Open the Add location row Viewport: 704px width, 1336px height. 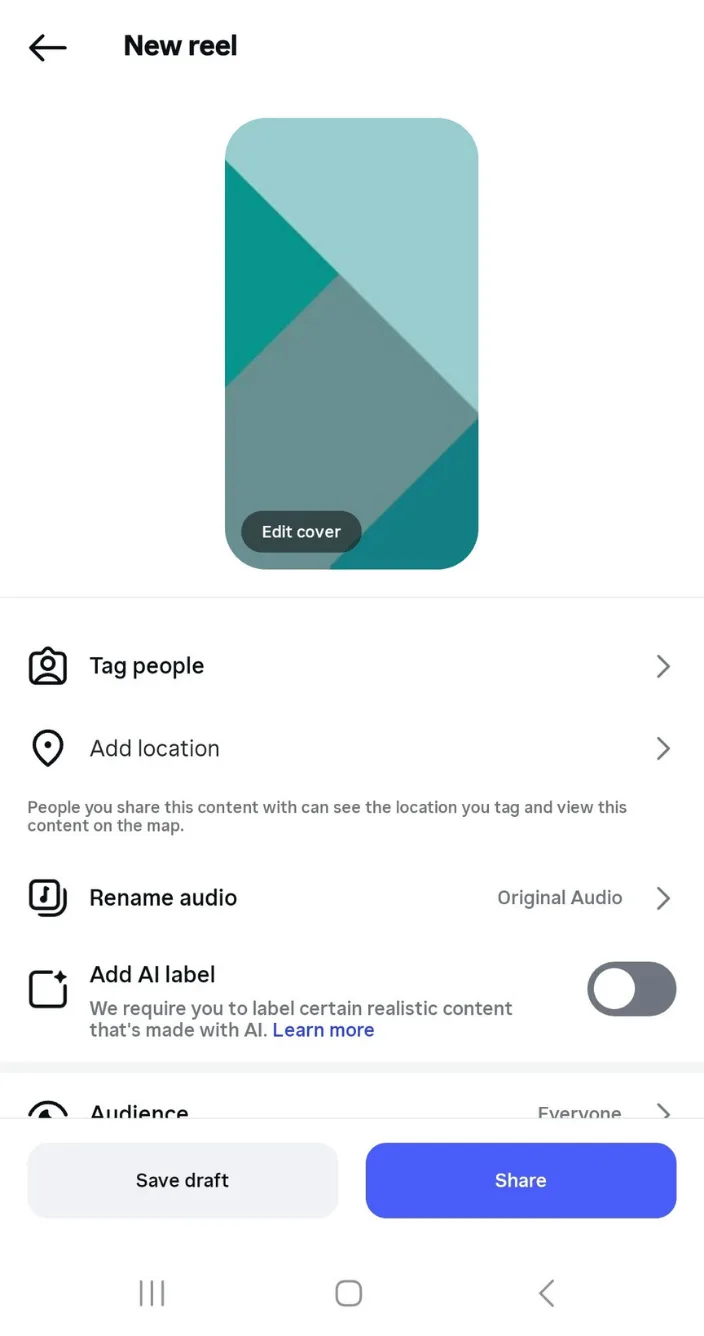click(350, 748)
